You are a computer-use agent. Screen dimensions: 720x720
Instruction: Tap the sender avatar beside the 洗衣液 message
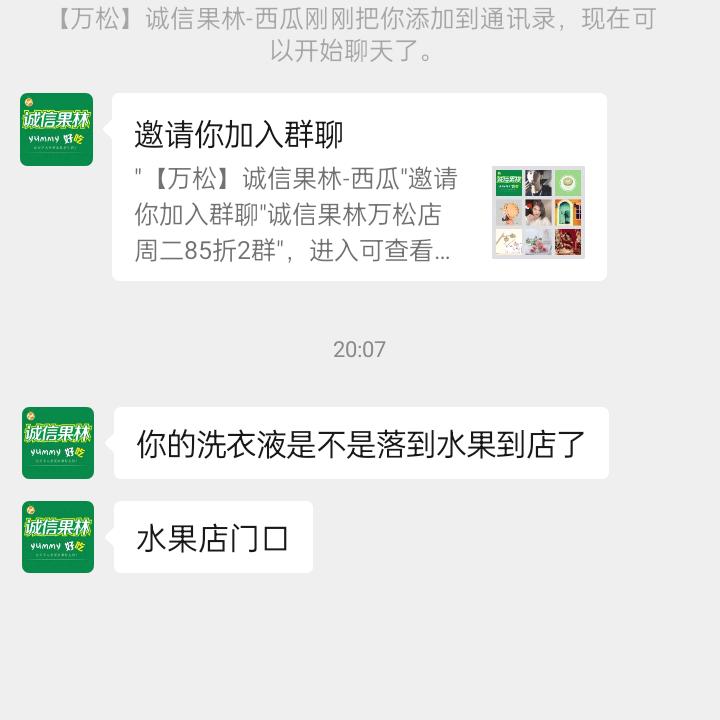[x=58, y=443]
